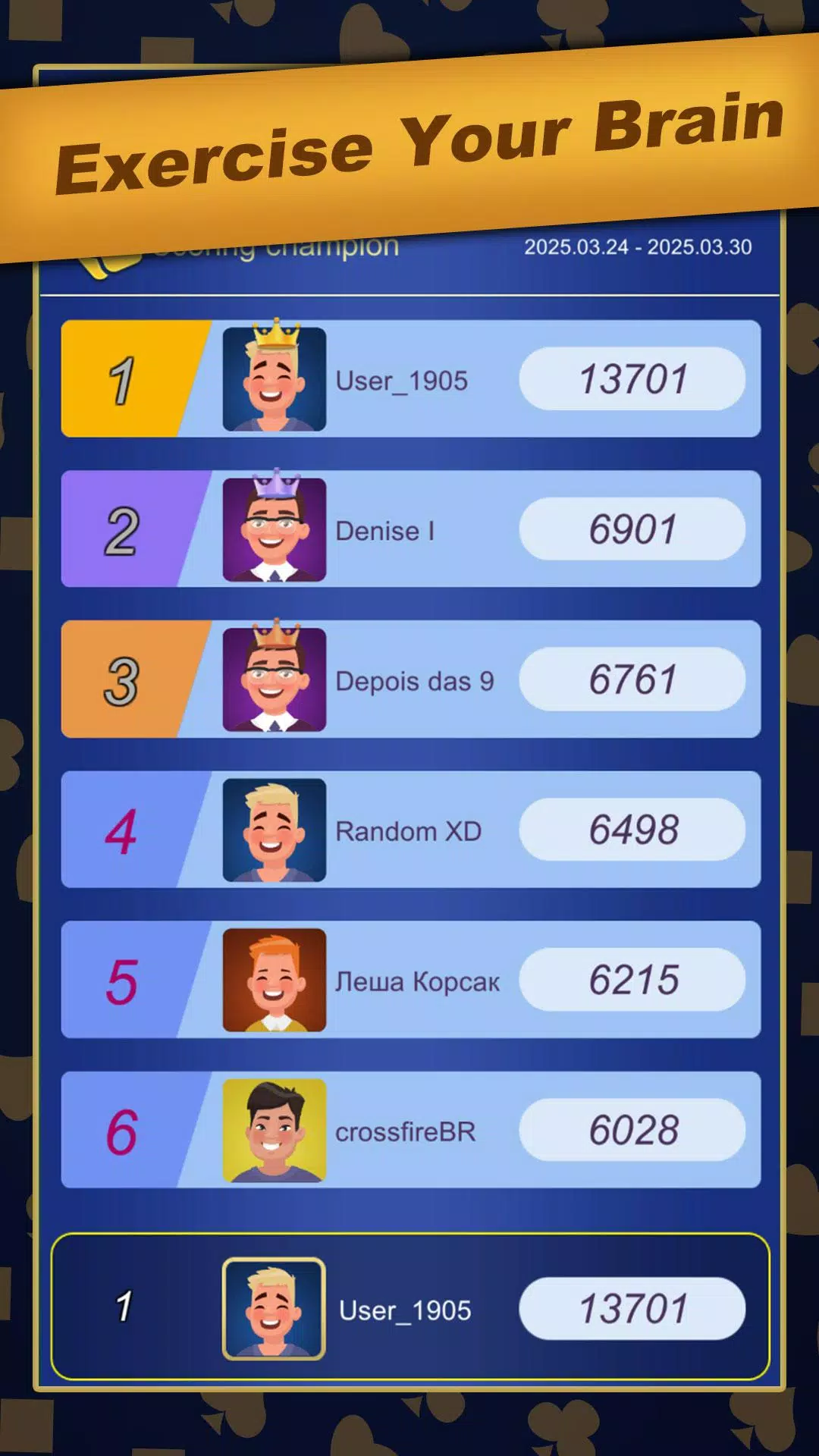
Task: Select the crowned avatar of User_1905
Action: click(x=275, y=379)
